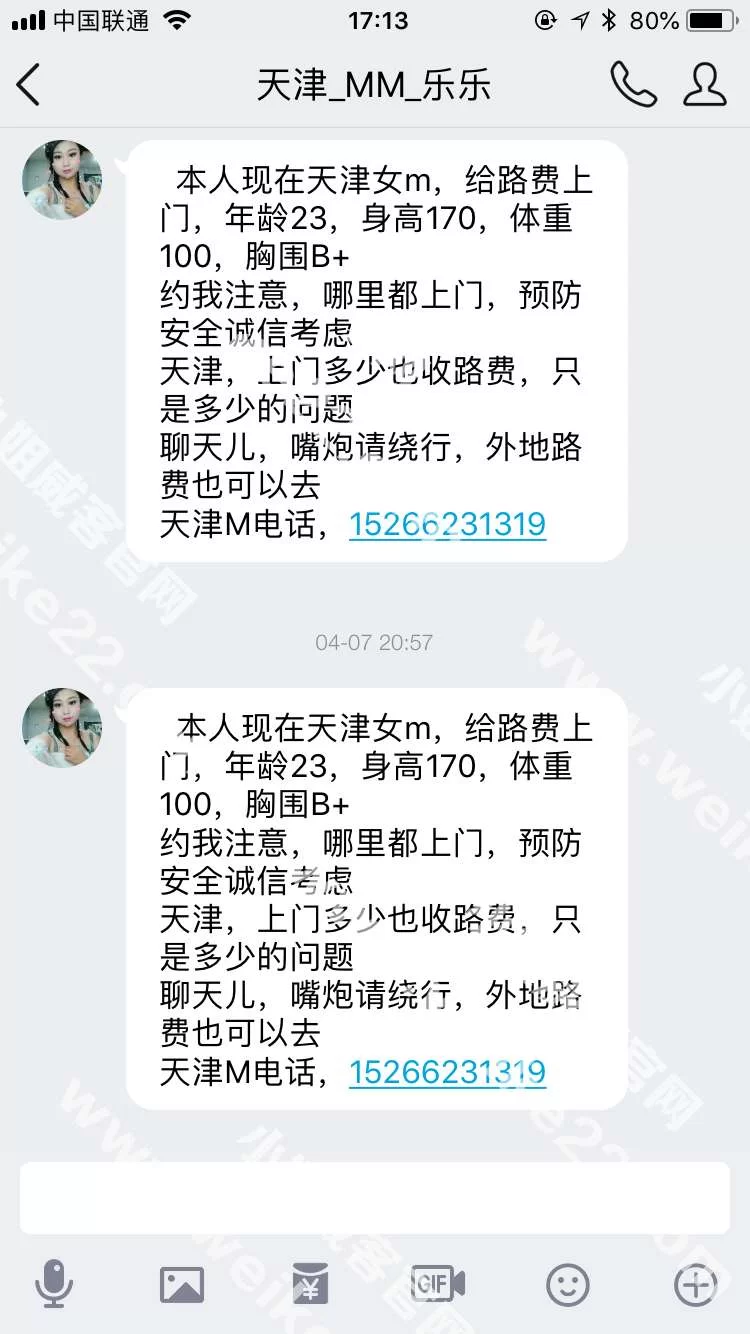Open the emoji smiley panel

[567, 1284]
